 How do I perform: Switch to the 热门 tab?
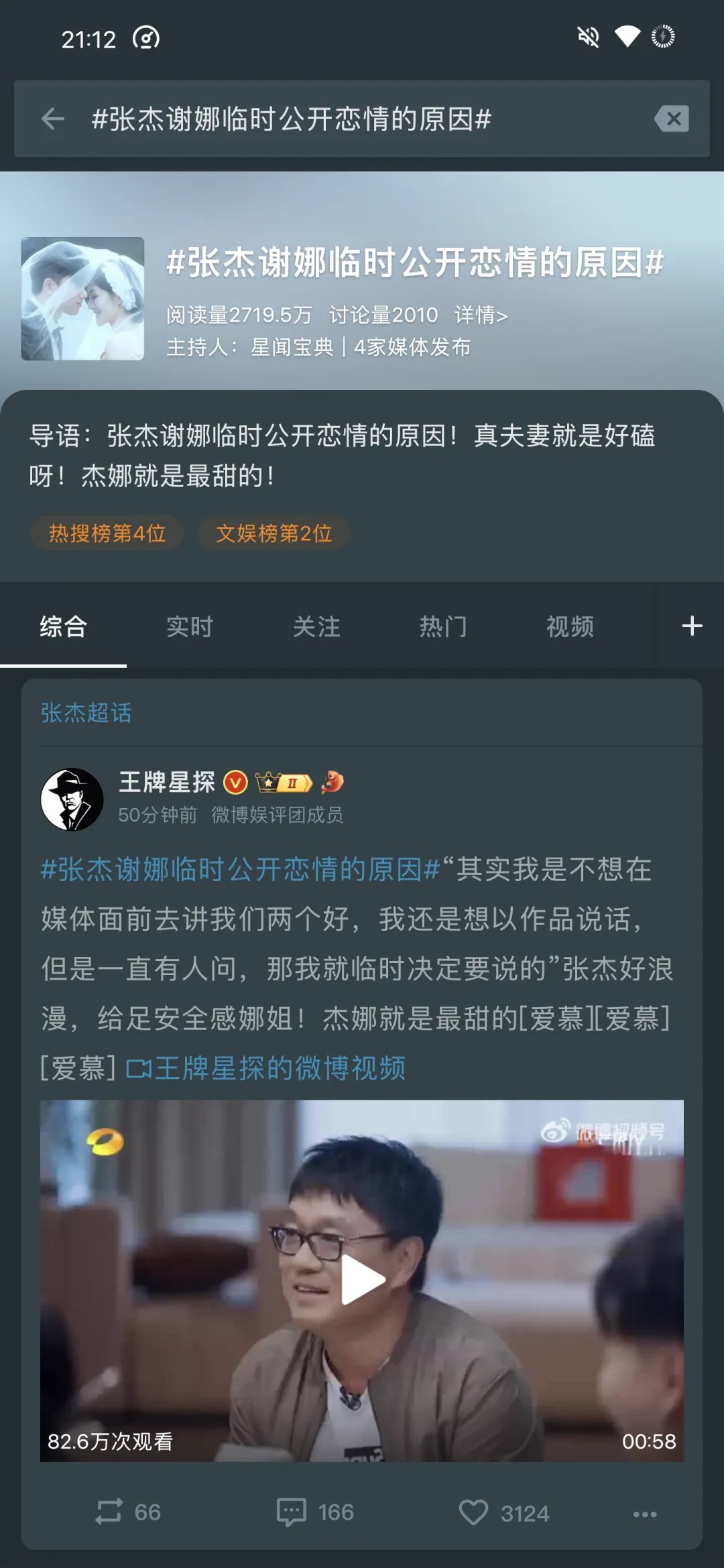click(x=443, y=627)
